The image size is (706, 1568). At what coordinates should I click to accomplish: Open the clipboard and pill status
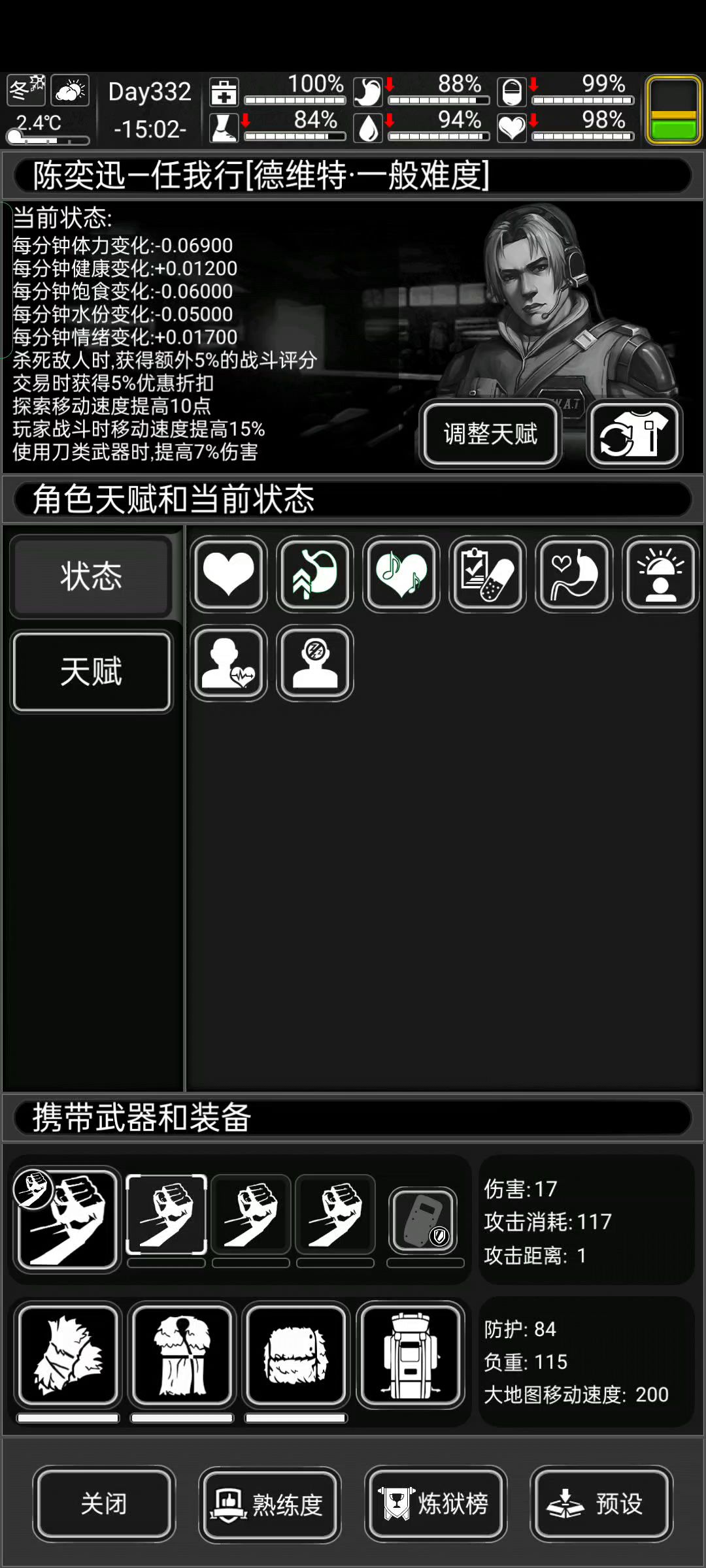(488, 574)
